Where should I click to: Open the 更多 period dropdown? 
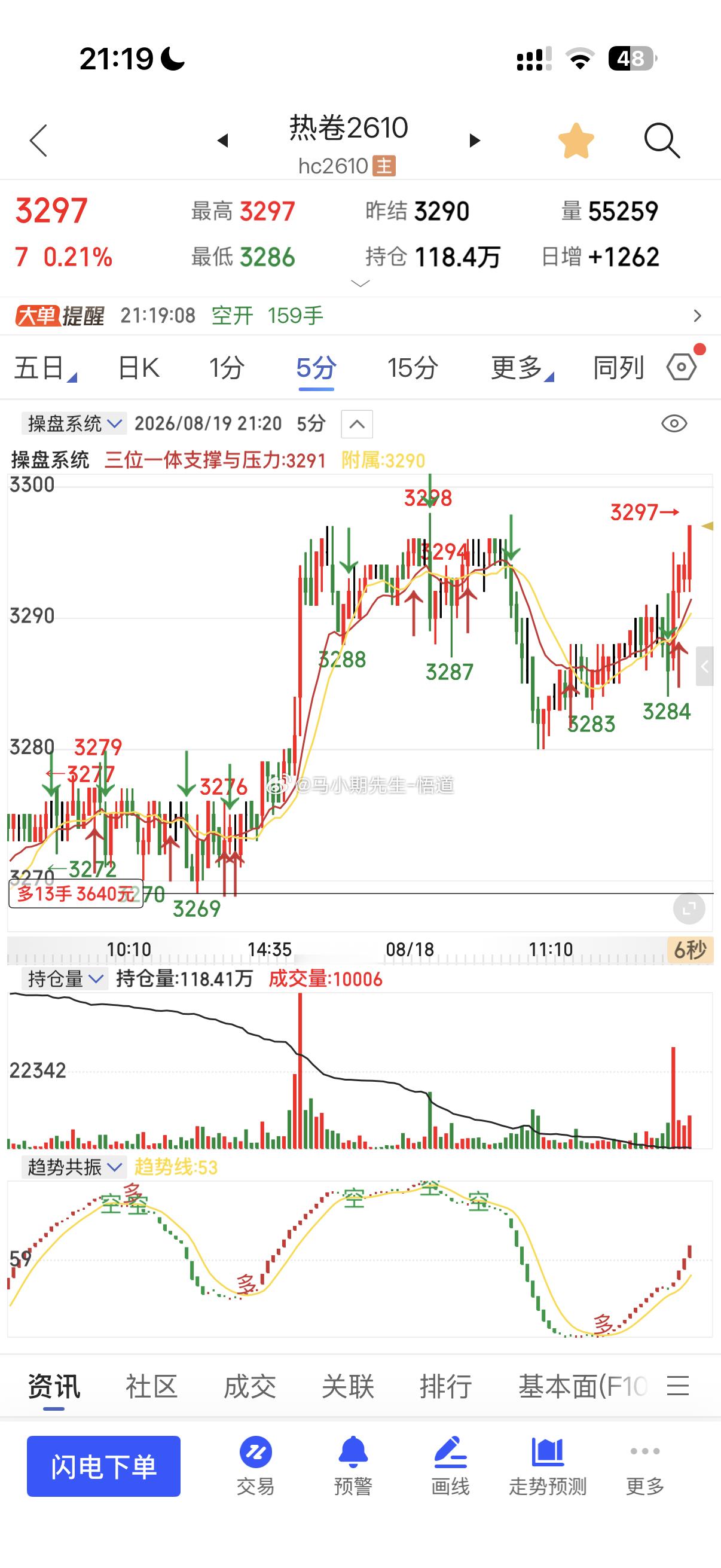pyautogui.click(x=522, y=368)
